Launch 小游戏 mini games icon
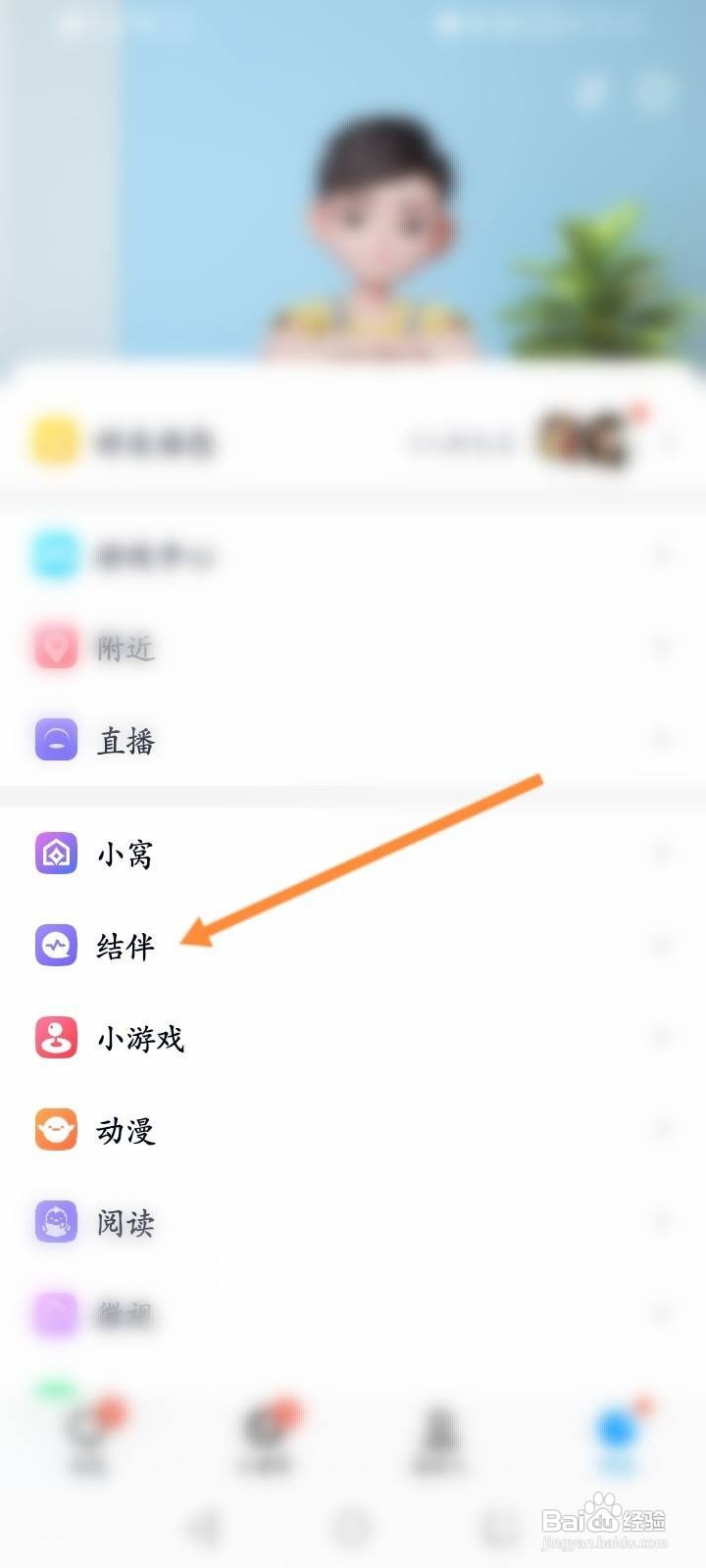706x1568 pixels. 57,1039
